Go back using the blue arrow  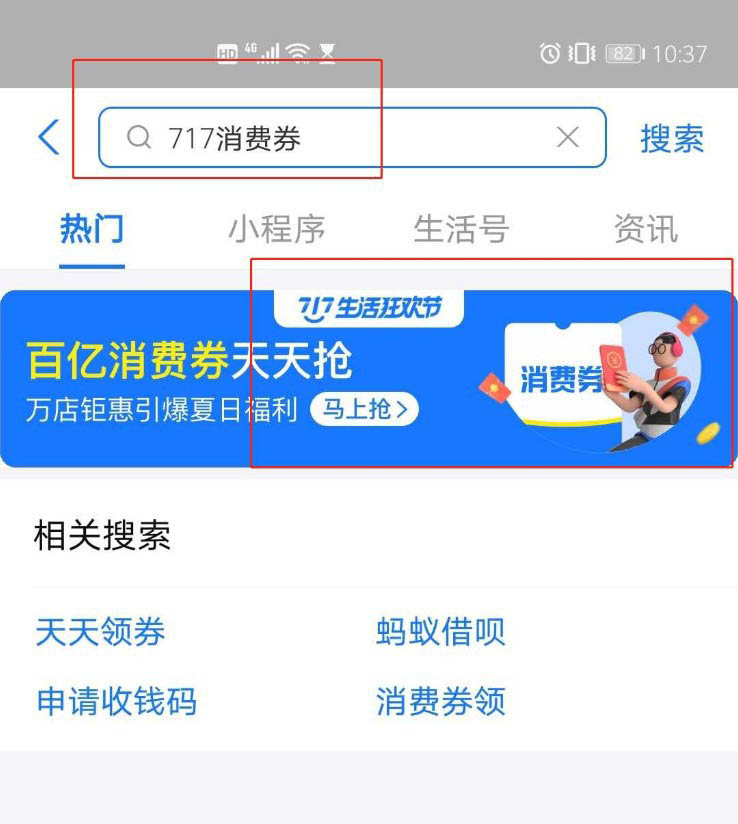tap(48, 137)
